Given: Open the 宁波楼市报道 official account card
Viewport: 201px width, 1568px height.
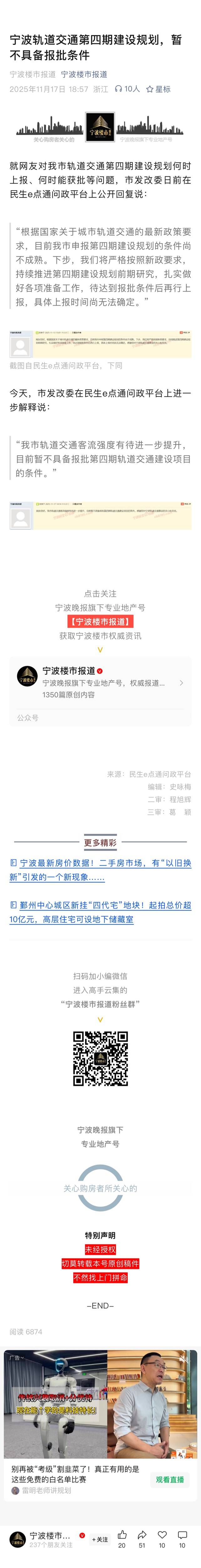Looking at the screenshot, I should [x=100, y=682].
